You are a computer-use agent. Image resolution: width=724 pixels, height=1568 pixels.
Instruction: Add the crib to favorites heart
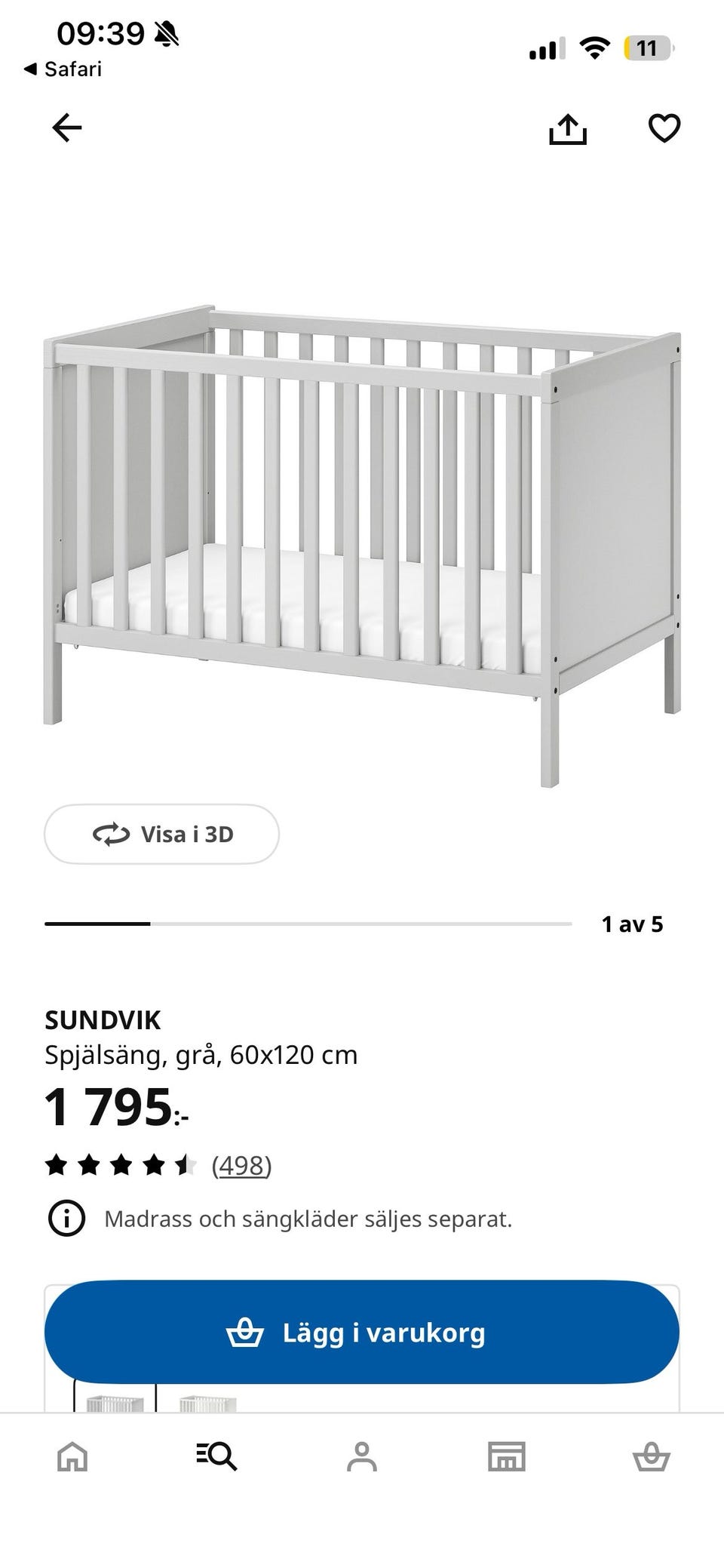pos(664,128)
